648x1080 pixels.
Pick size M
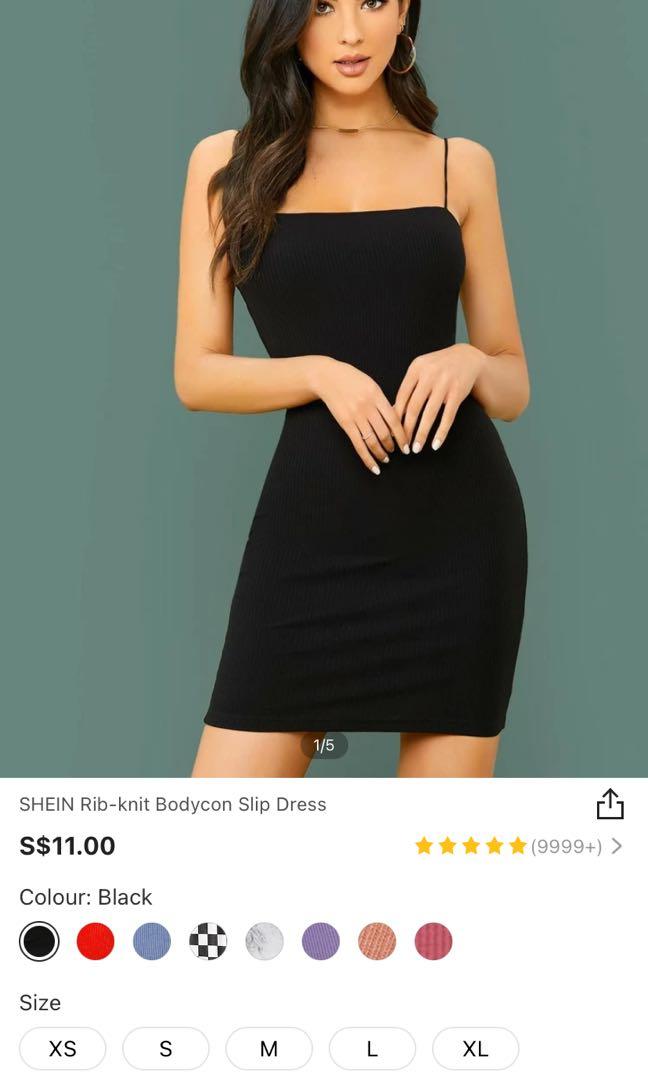point(269,1048)
